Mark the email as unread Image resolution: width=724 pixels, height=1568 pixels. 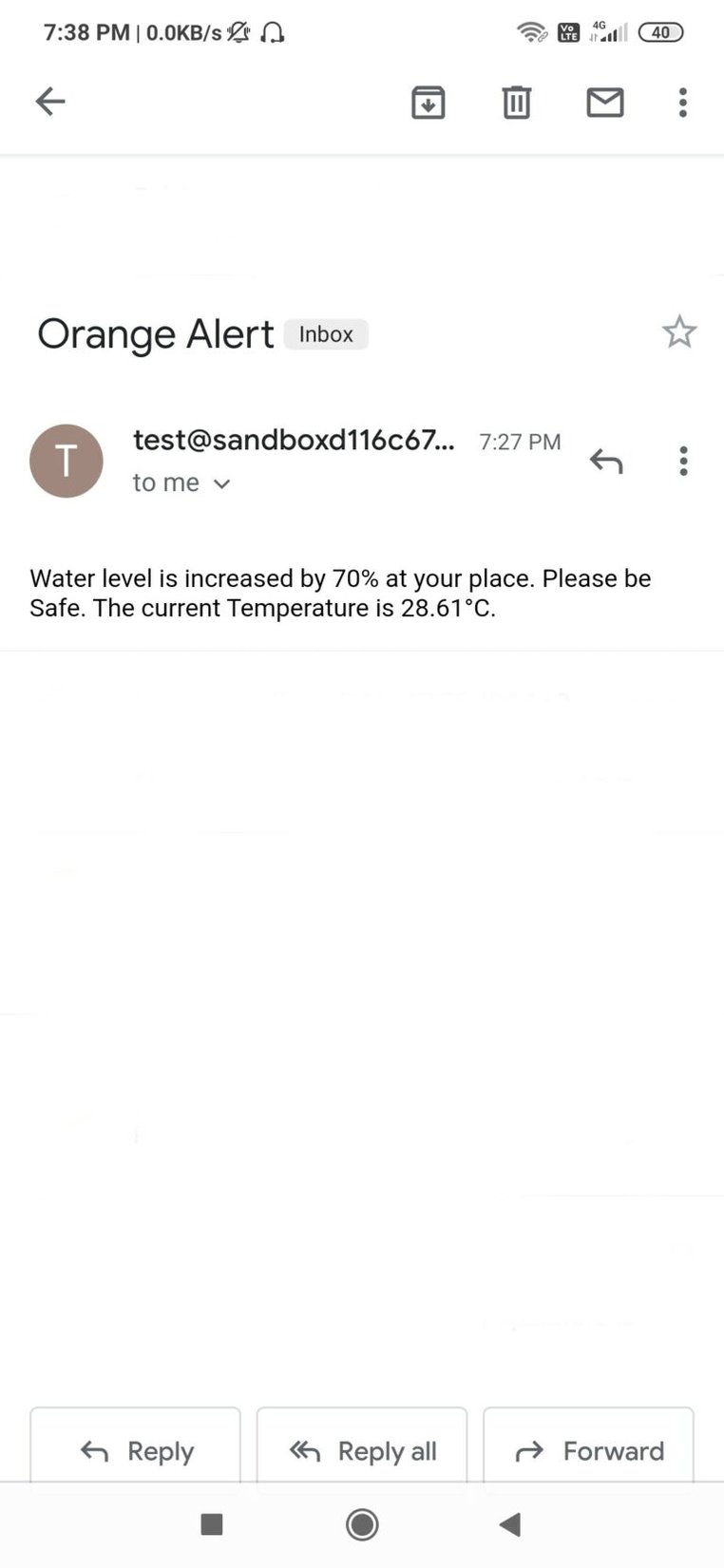[x=605, y=102]
